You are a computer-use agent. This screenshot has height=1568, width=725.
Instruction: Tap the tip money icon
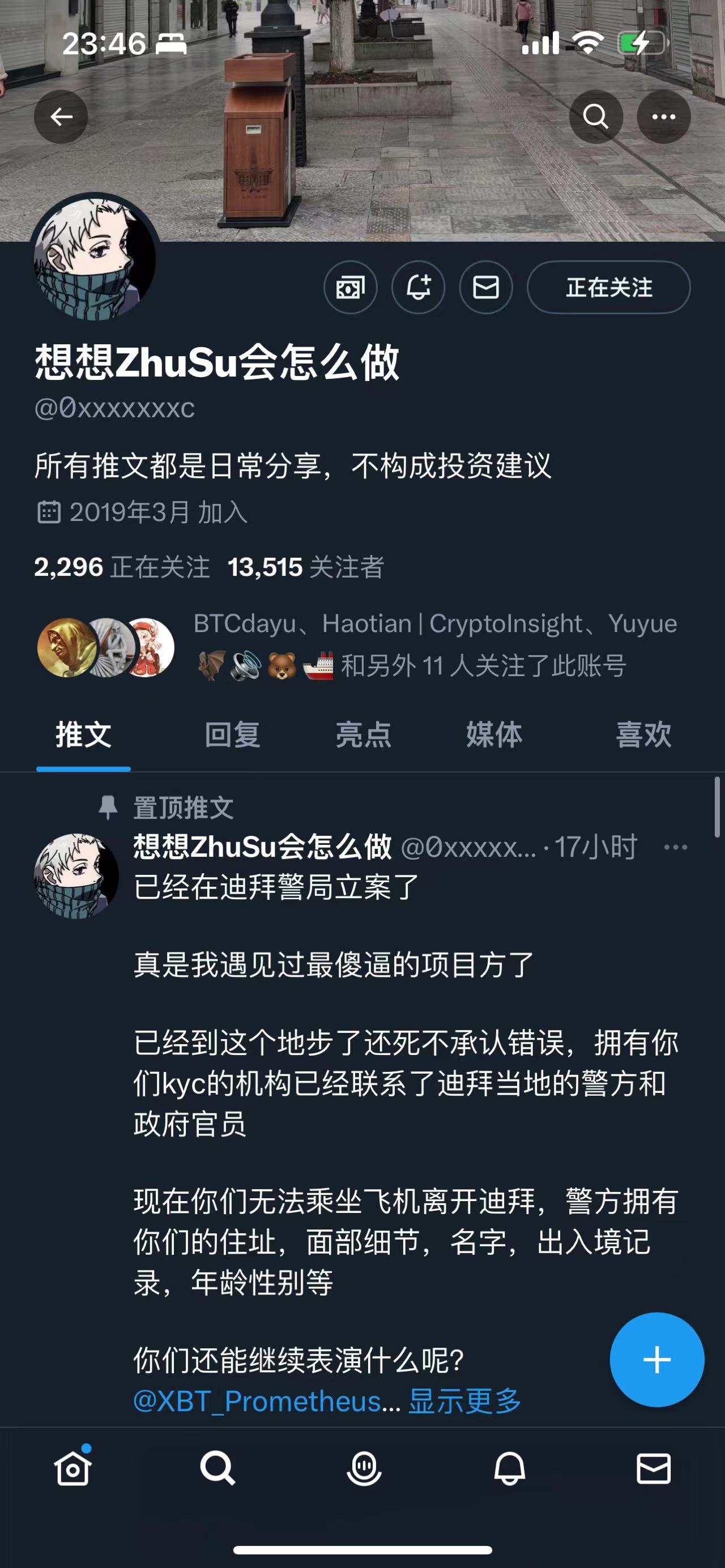click(x=351, y=287)
